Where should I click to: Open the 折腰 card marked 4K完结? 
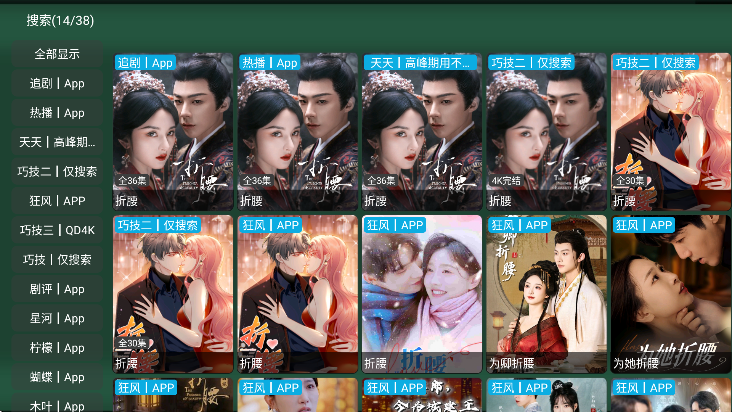546,130
